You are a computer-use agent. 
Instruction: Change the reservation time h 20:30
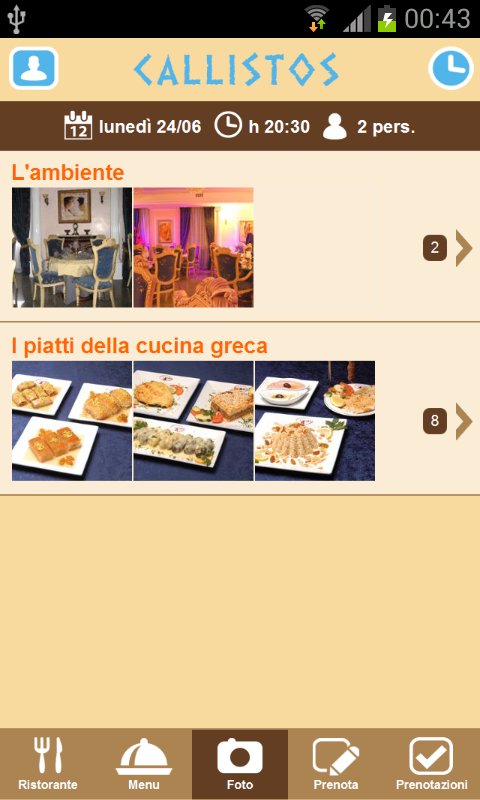262,126
